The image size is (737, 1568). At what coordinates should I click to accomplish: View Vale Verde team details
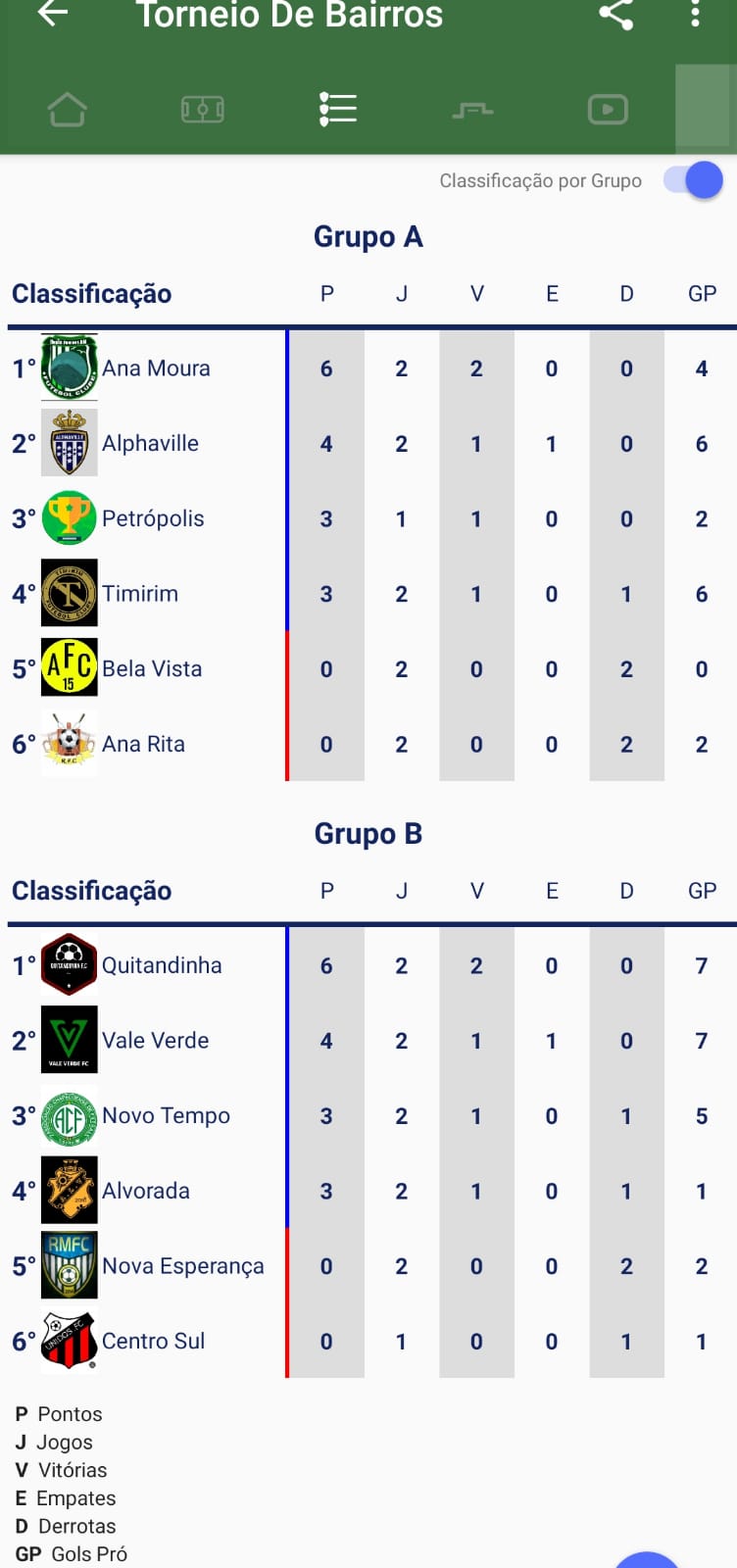155,1041
